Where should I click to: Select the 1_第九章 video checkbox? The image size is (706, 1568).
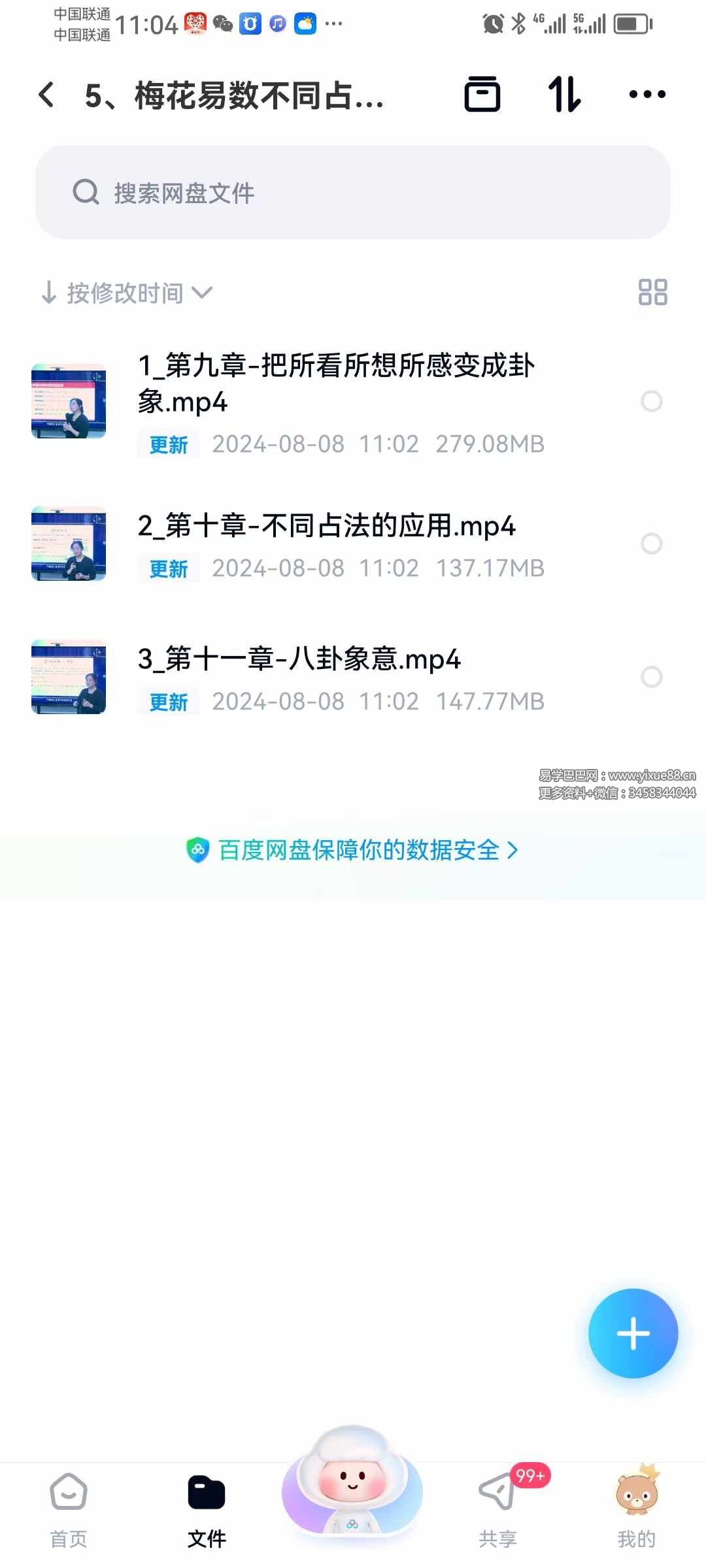pos(651,401)
